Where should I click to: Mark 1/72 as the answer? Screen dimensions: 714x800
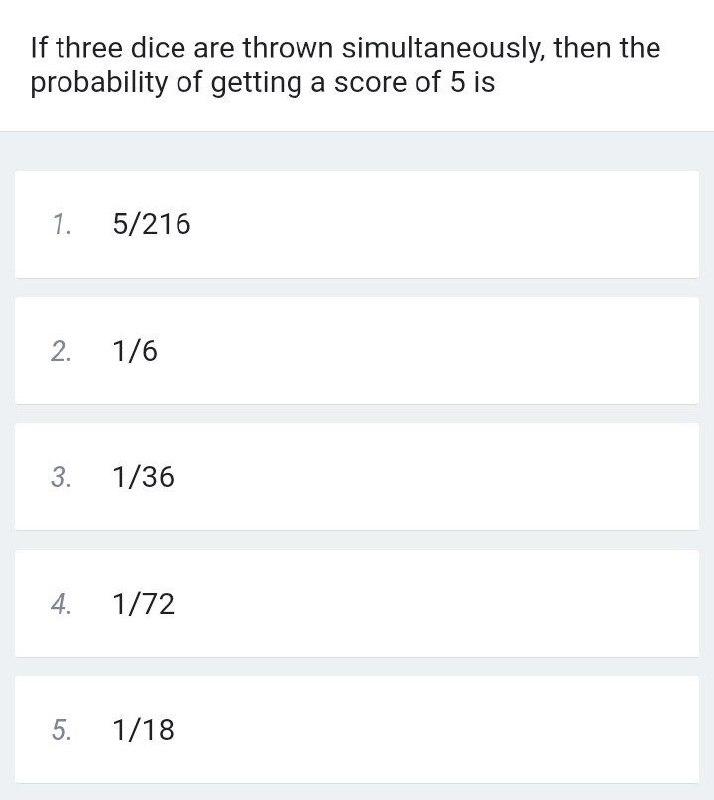(x=356, y=603)
